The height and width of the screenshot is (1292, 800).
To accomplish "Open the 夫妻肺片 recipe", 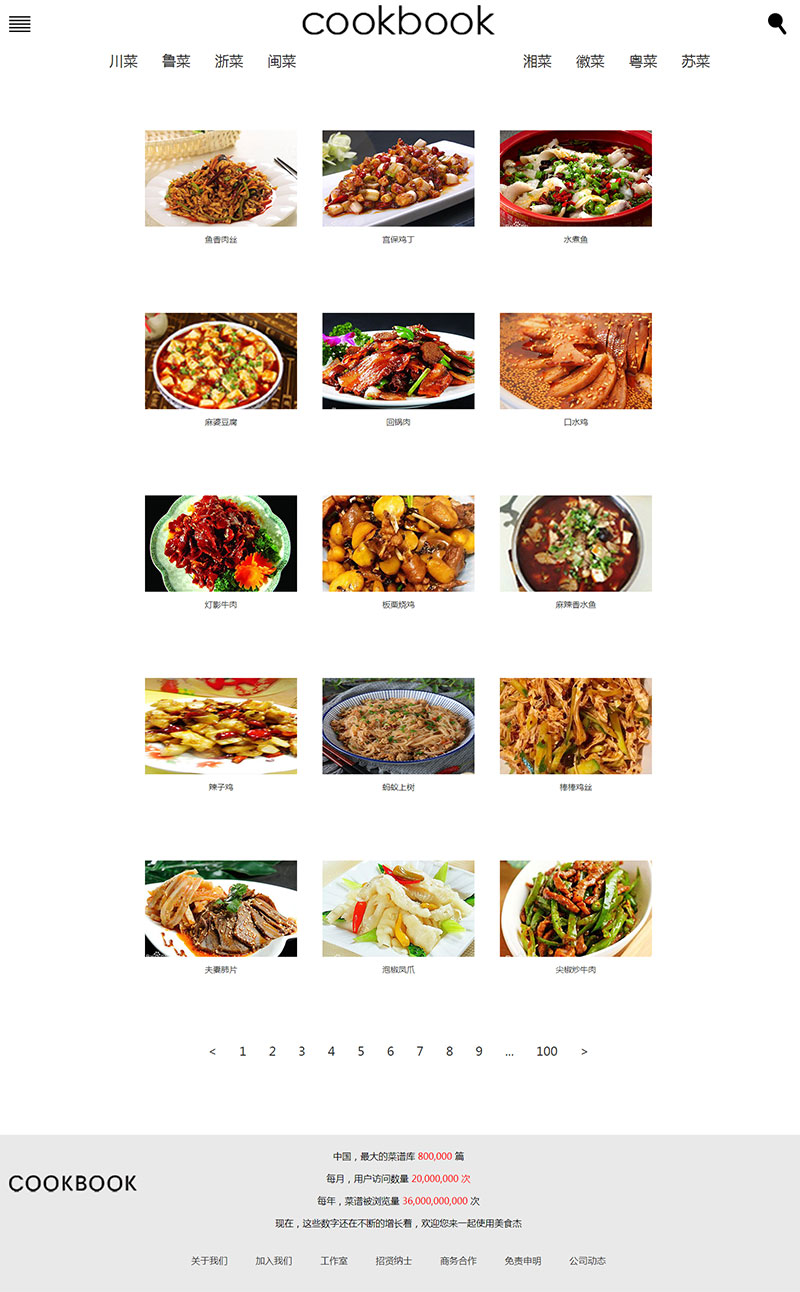I will click(x=220, y=908).
